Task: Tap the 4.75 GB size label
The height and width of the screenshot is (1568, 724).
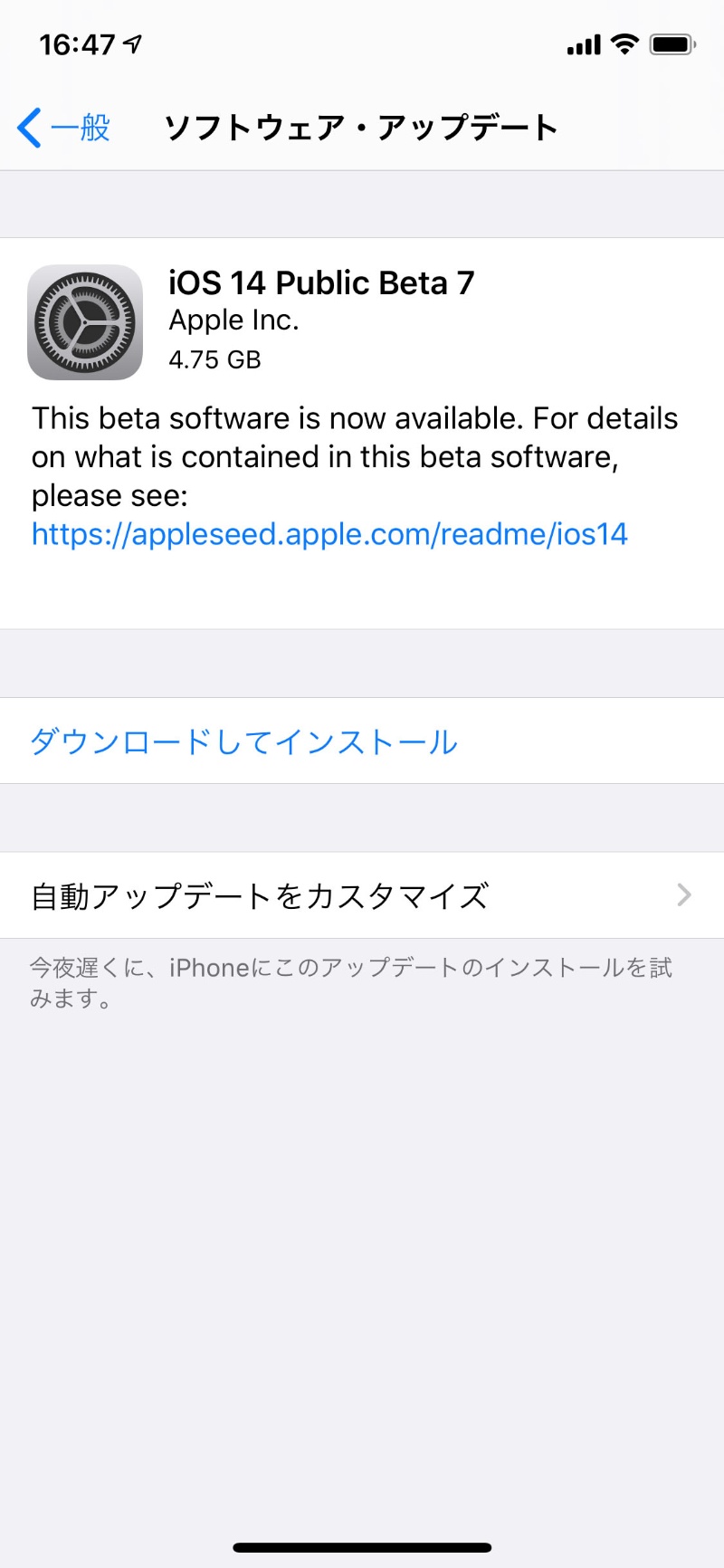Action: [215, 359]
